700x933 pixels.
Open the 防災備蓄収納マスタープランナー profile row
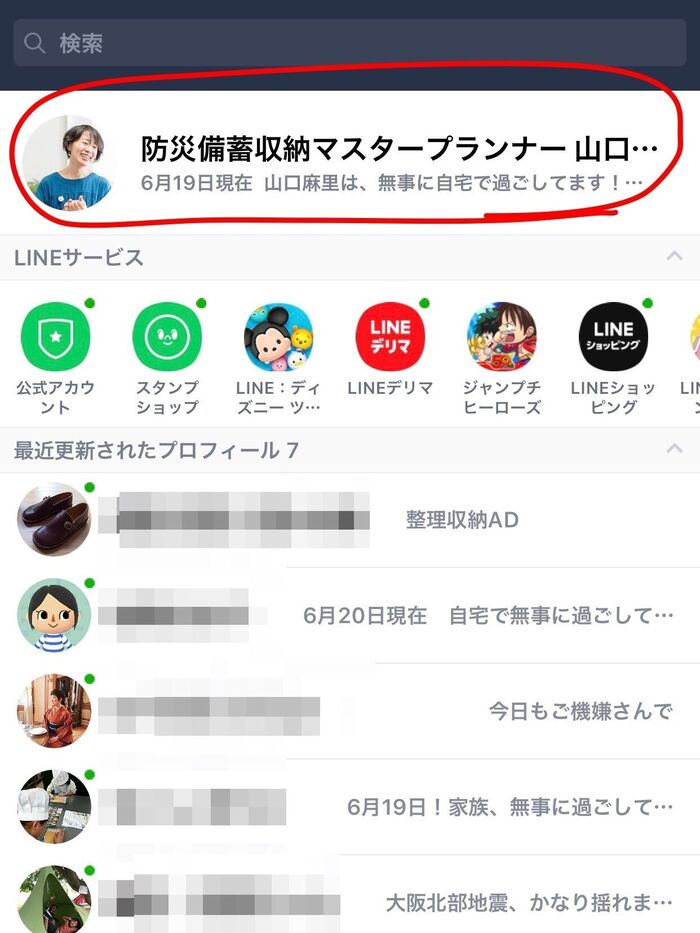[x=350, y=162]
